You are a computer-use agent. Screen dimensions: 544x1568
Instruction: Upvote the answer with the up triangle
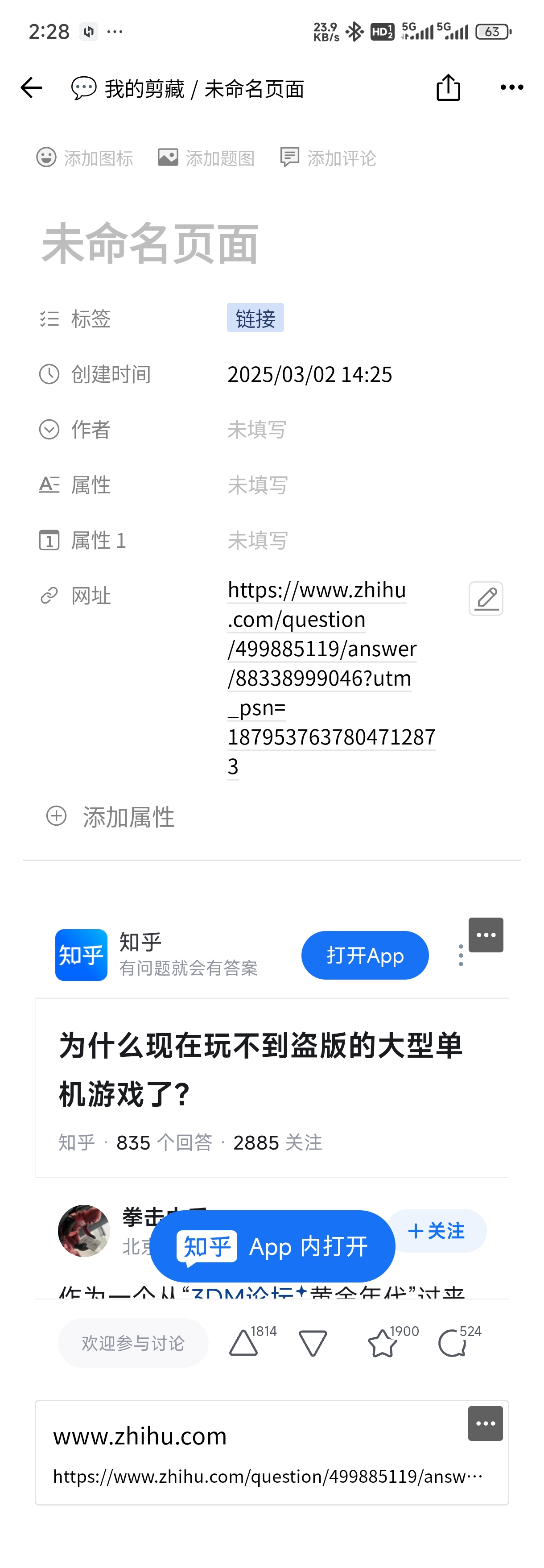click(243, 1343)
